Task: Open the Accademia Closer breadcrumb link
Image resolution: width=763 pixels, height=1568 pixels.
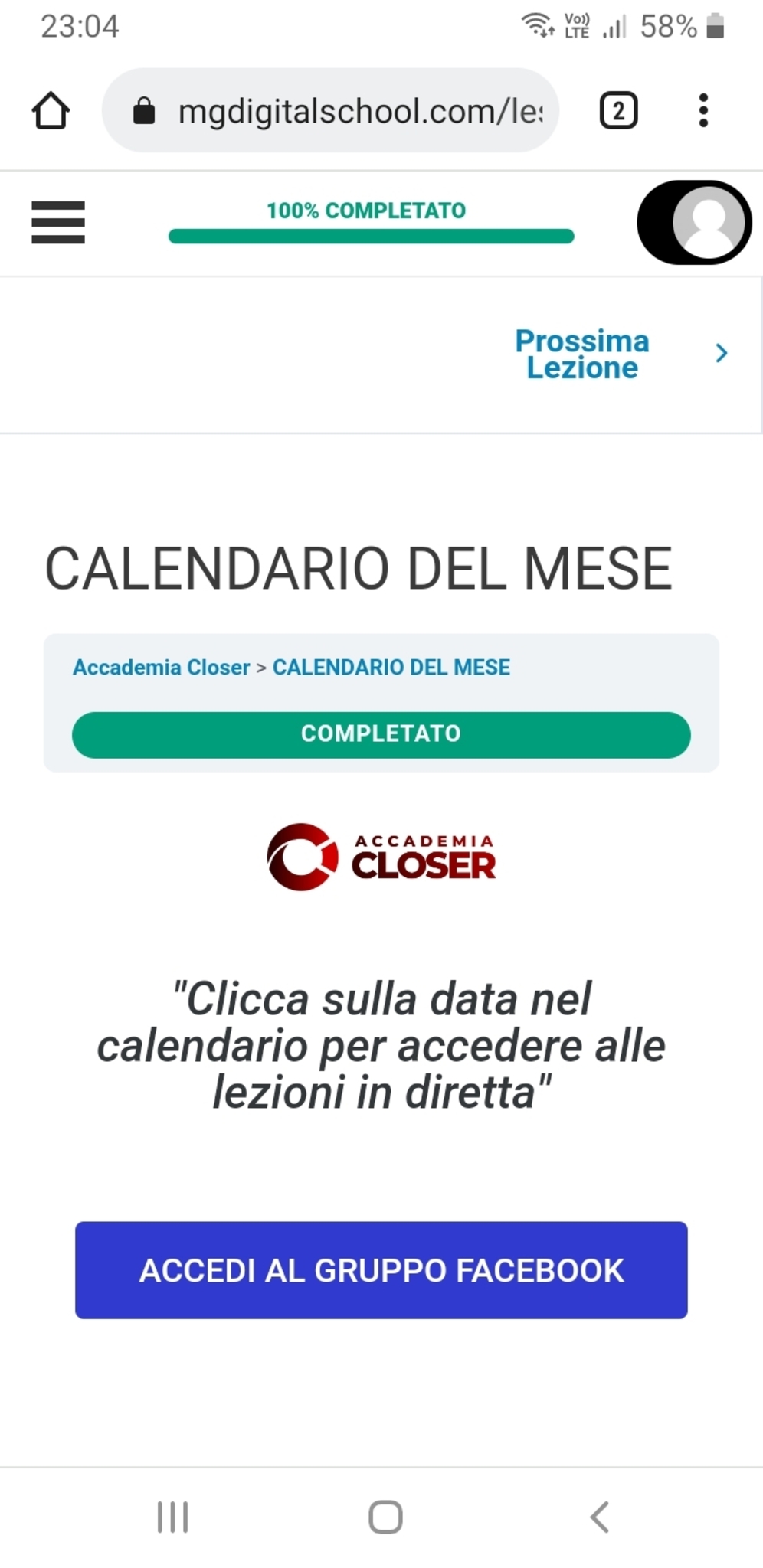Action: [161, 668]
